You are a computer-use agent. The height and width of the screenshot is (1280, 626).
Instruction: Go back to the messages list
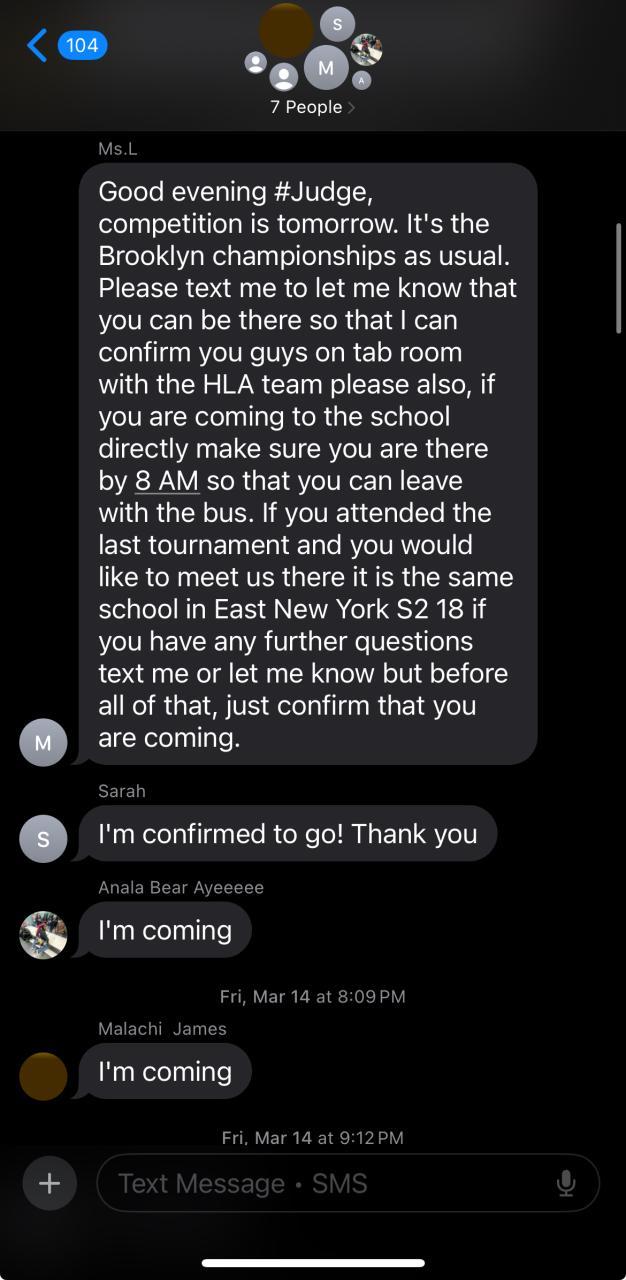pos(38,45)
